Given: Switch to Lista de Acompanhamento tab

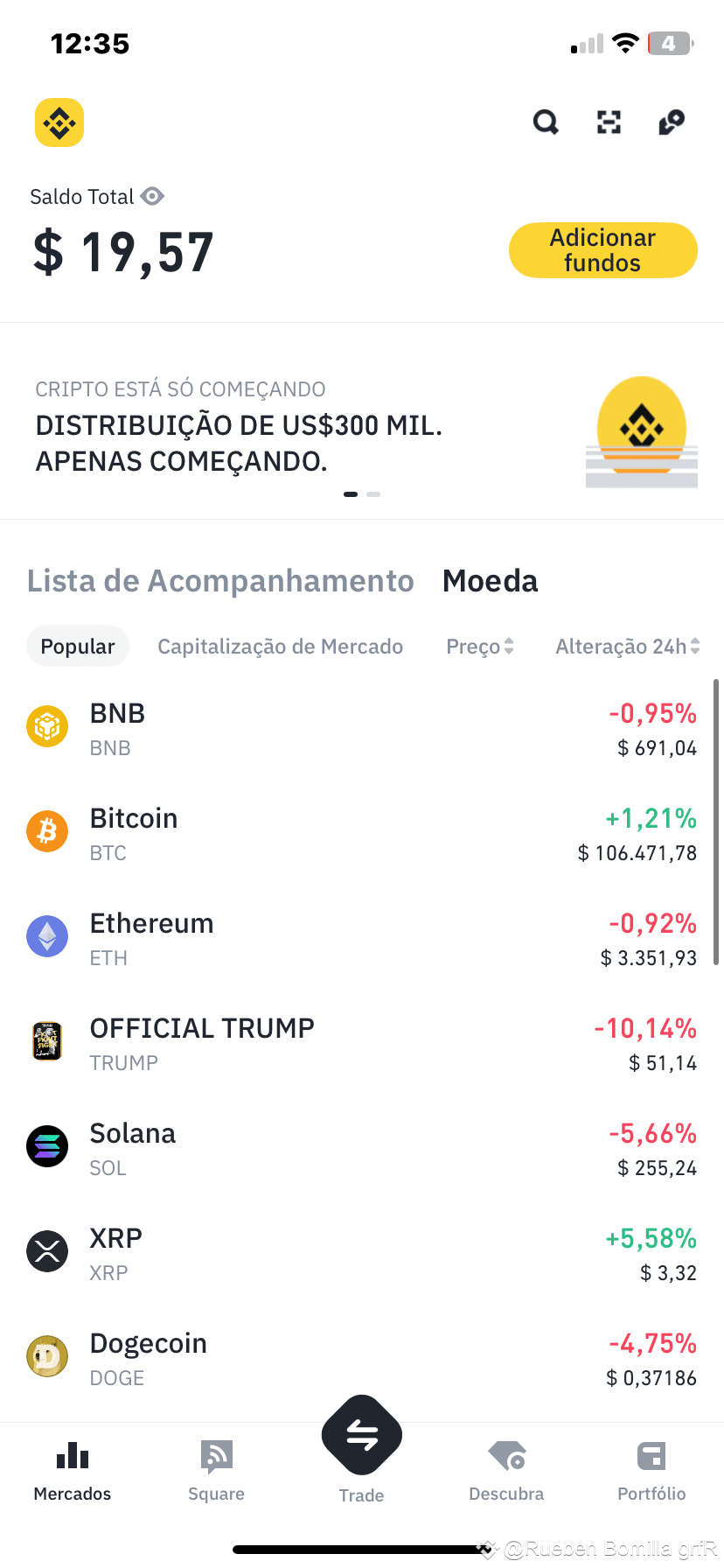Looking at the screenshot, I should point(220,581).
